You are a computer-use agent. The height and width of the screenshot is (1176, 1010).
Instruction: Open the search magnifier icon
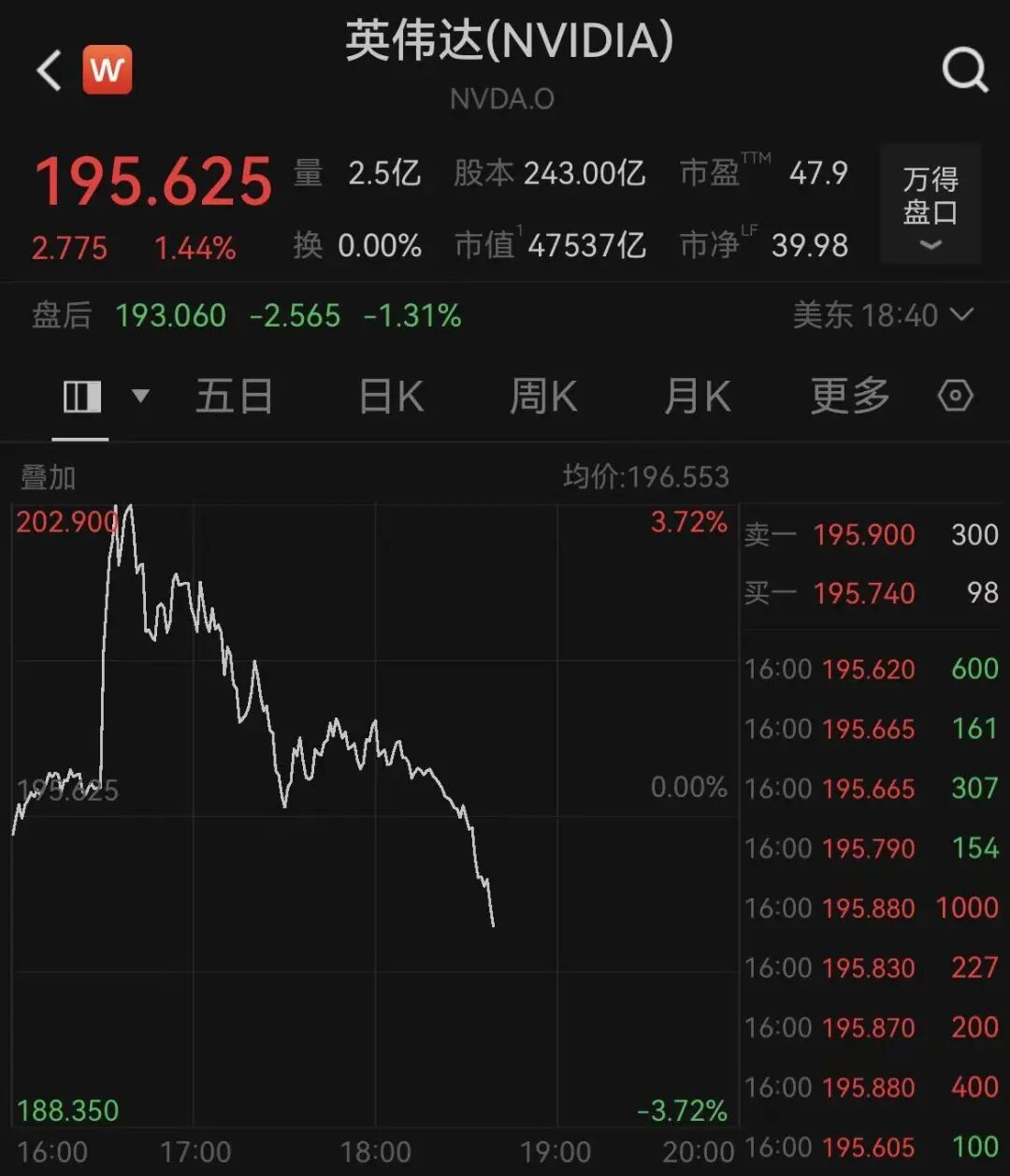pyautogui.click(x=964, y=70)
